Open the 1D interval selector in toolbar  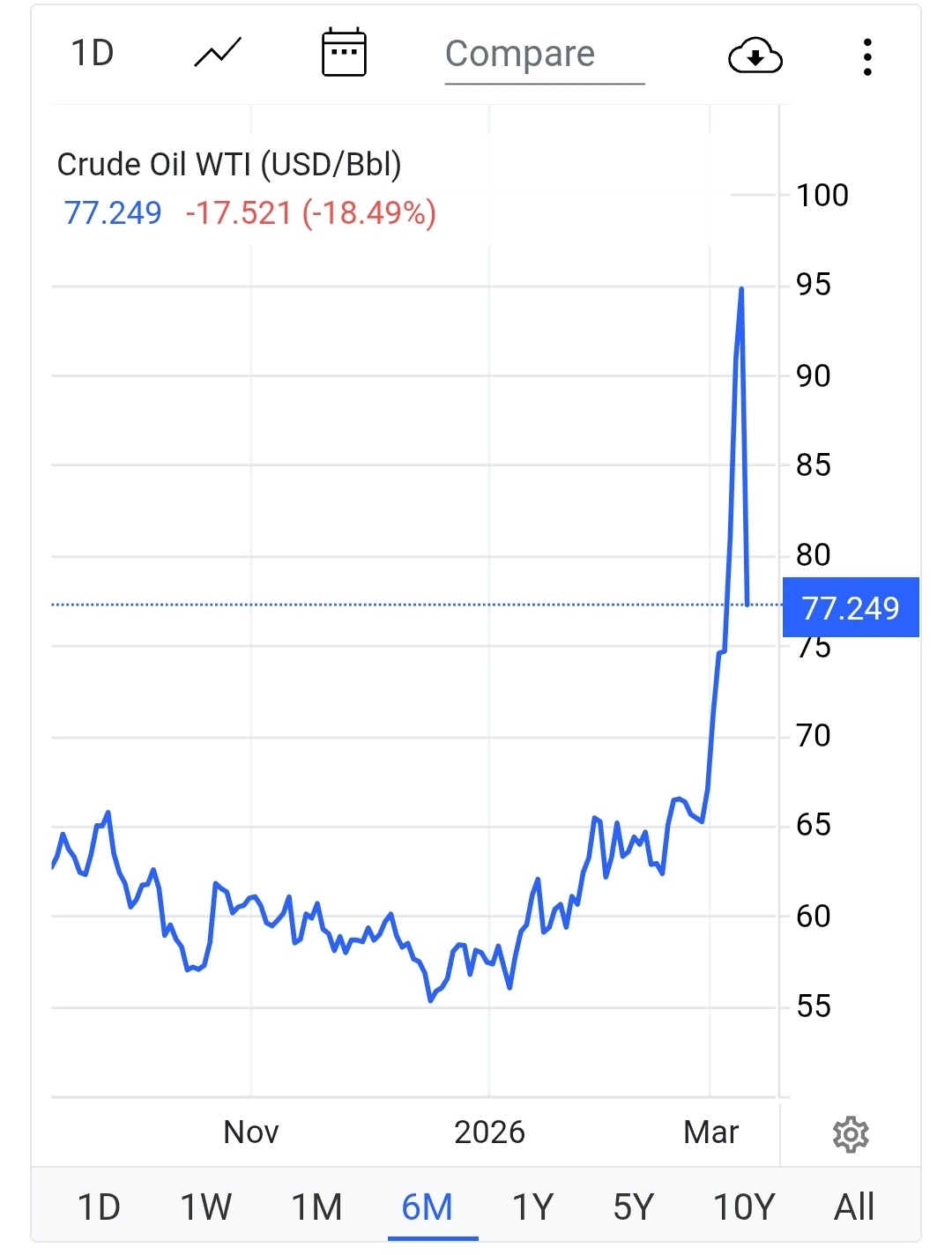[x=93, y=53]
